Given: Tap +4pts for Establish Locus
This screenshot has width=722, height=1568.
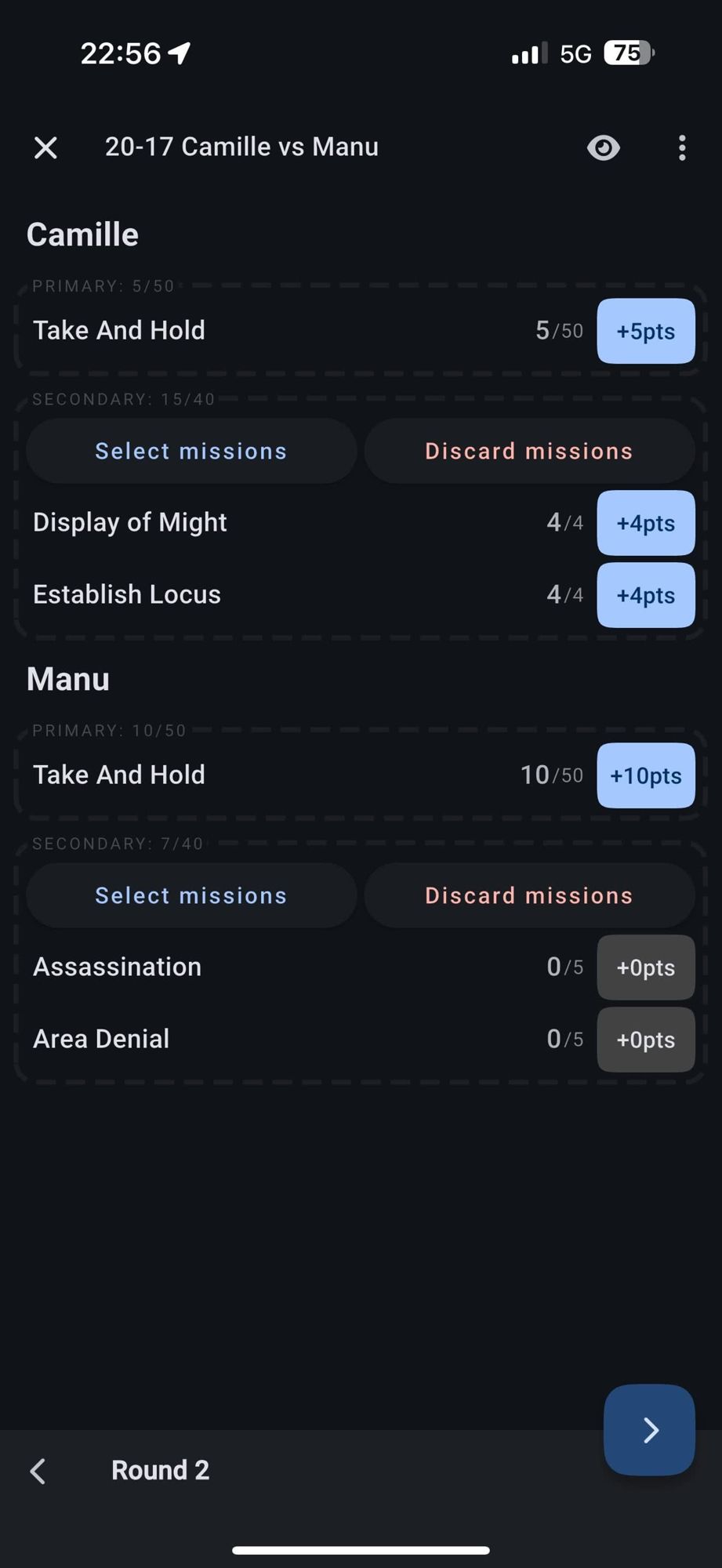Looking at the screenshot, I should [645, 595].
